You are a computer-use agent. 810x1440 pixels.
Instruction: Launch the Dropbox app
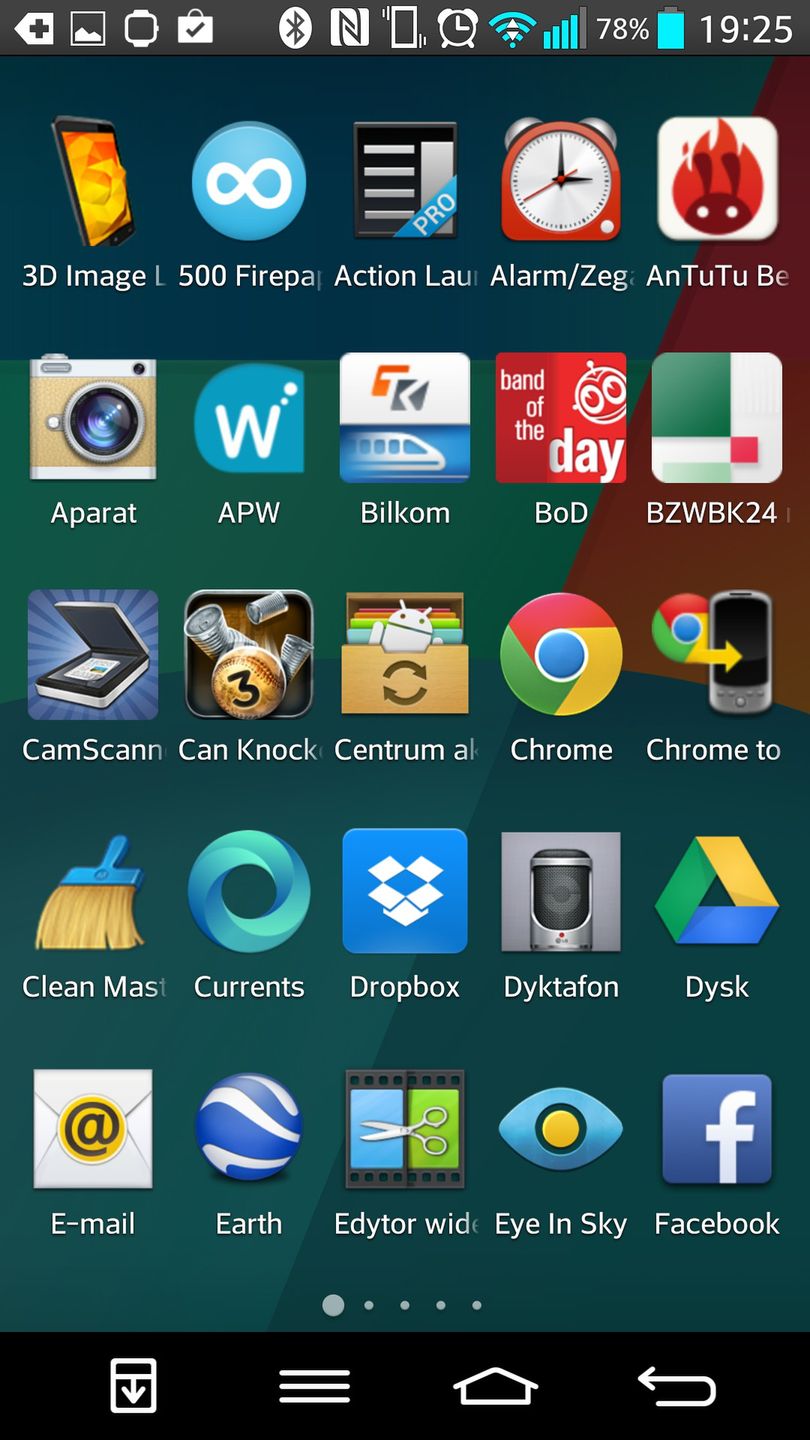click(x=405, y=891)
